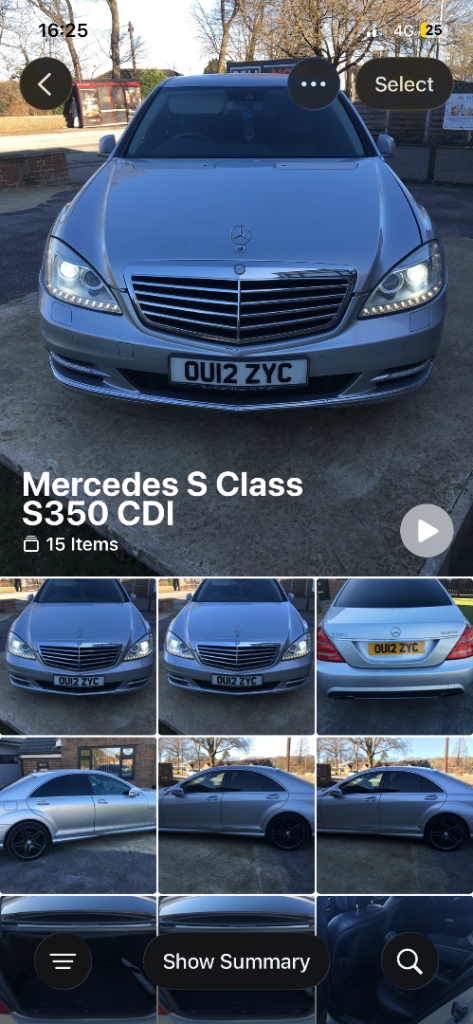Open the sort and filter options
Screen dimensions: 473x1024
(63, 961)
